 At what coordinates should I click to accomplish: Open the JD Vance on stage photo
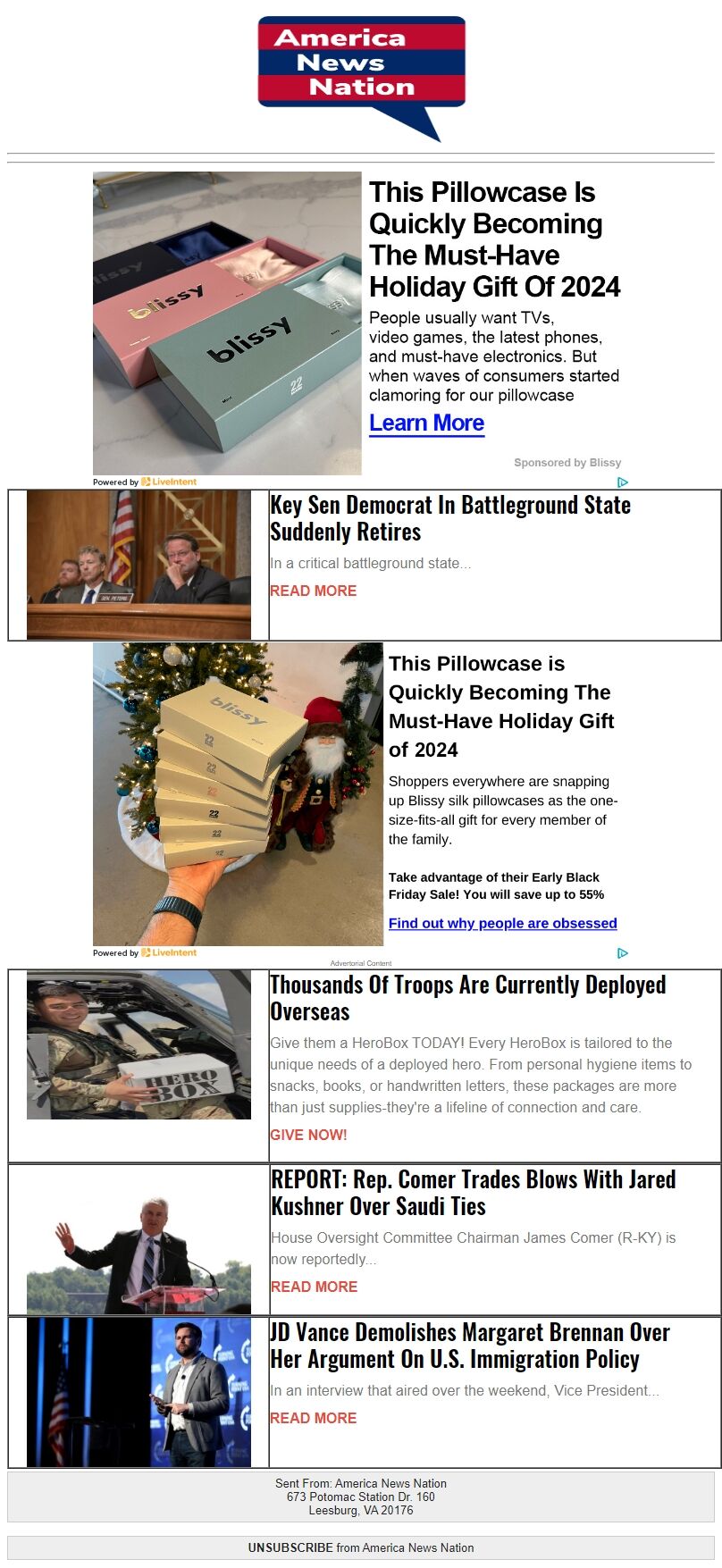click(x=139, y=1392)
